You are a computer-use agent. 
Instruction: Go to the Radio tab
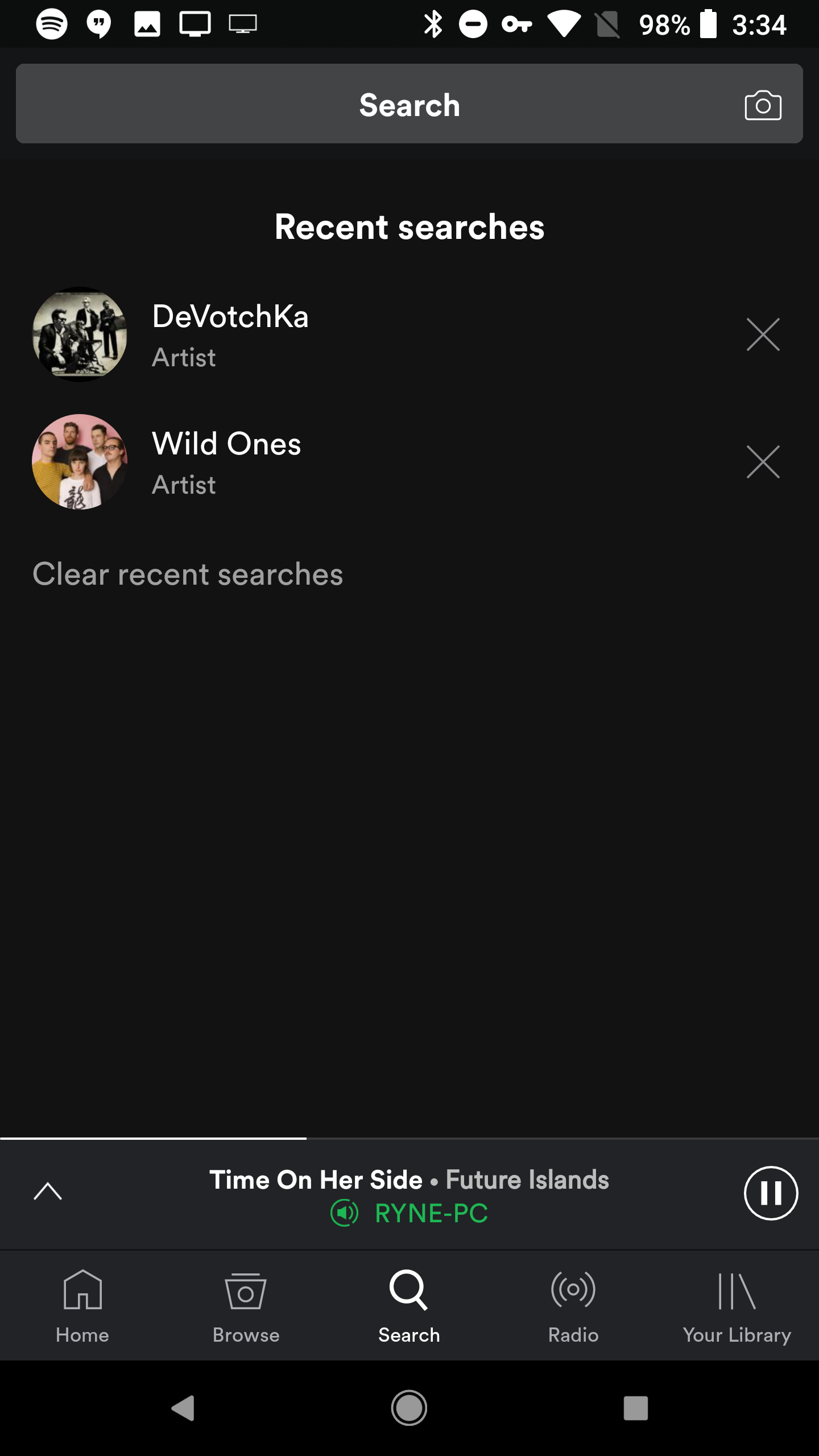point(573,1306)
